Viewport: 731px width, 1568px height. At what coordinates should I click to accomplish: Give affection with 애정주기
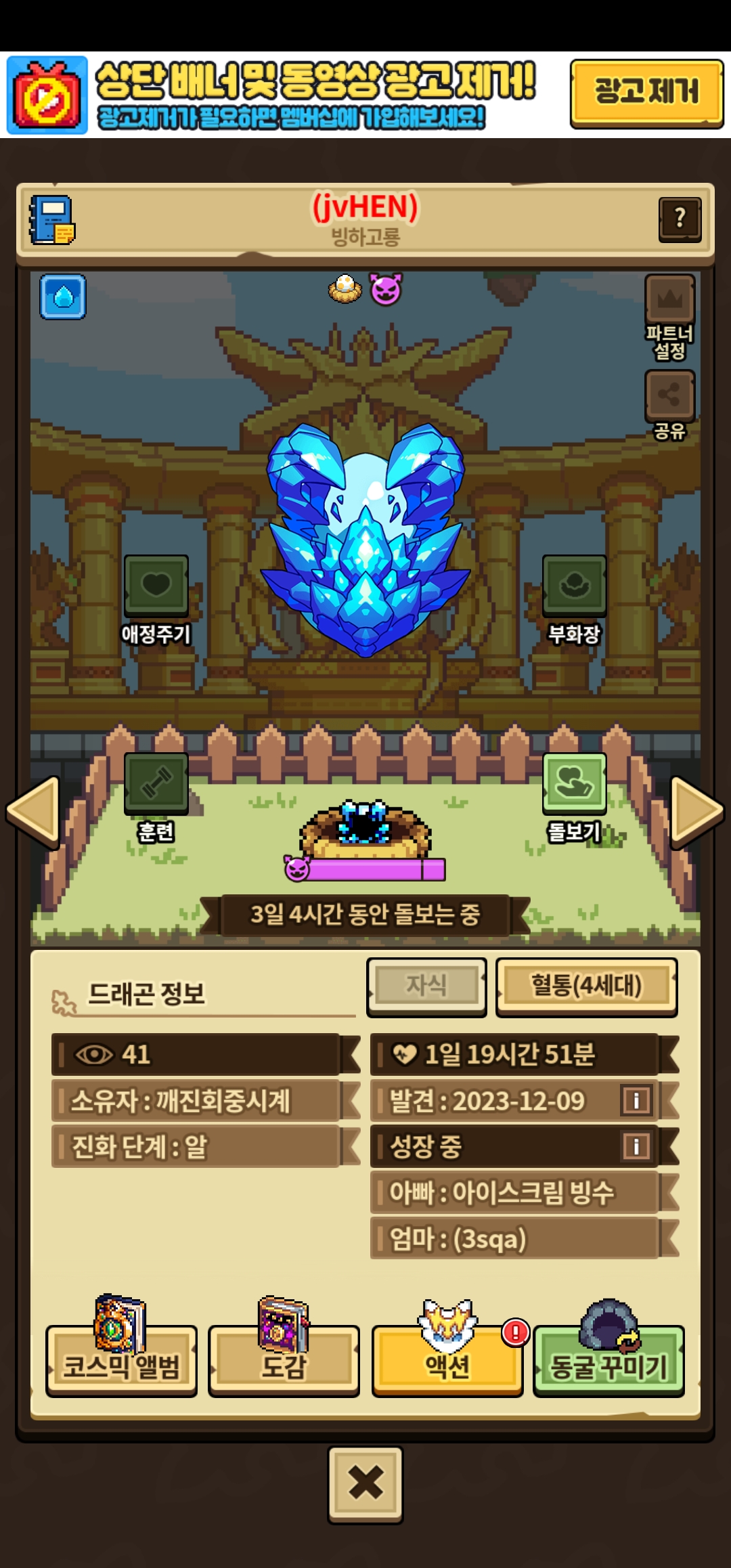(x=156, y=586)
